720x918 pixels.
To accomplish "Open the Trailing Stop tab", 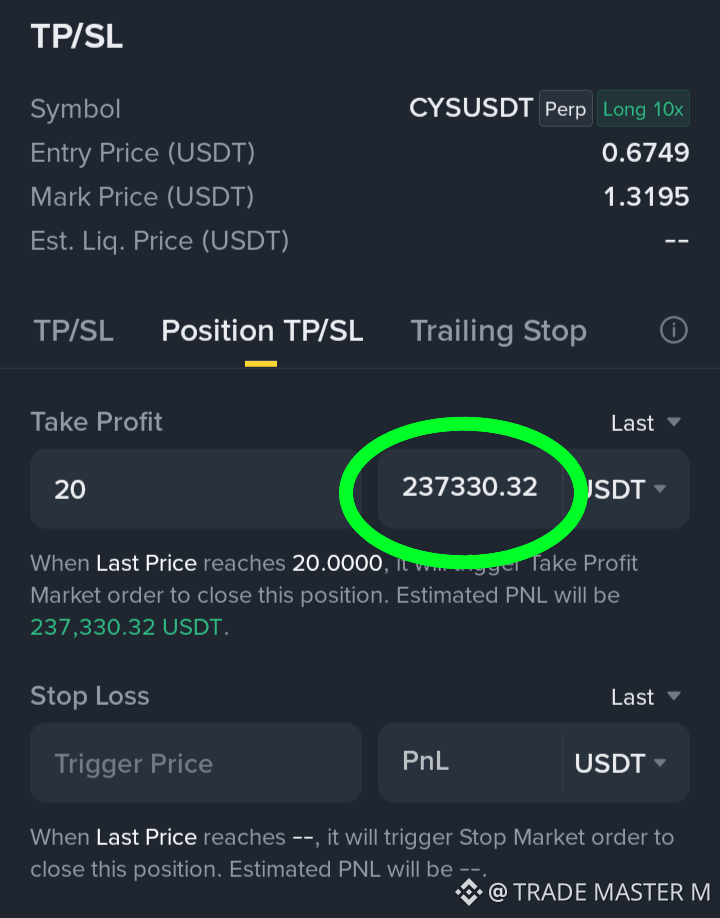I will click(x=499, y=331).
